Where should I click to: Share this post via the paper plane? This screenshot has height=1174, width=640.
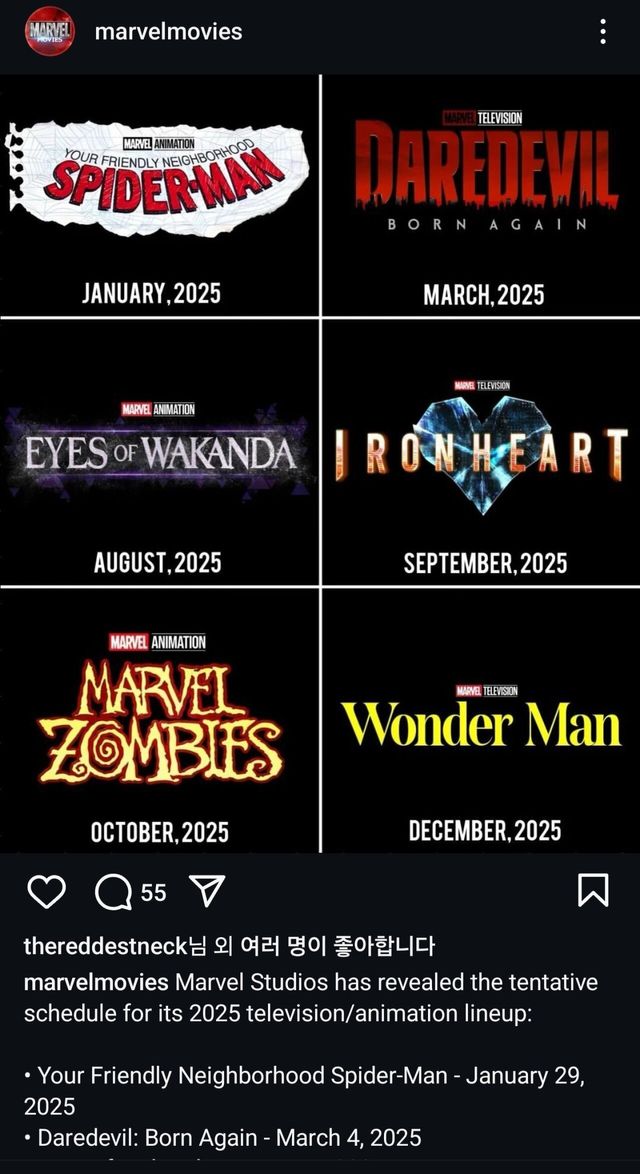(207, 891)
